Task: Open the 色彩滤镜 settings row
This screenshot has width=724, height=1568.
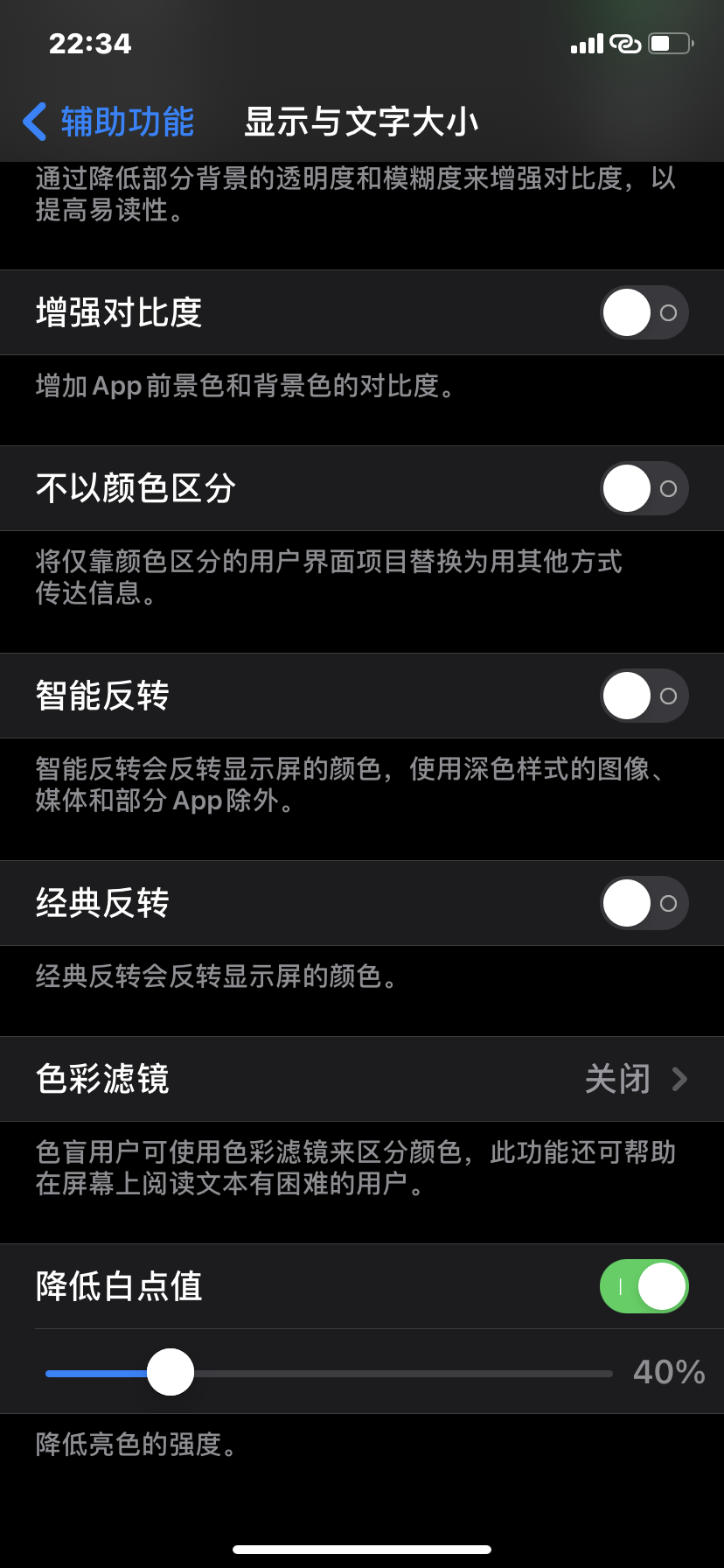Action: click(362, 1079)
